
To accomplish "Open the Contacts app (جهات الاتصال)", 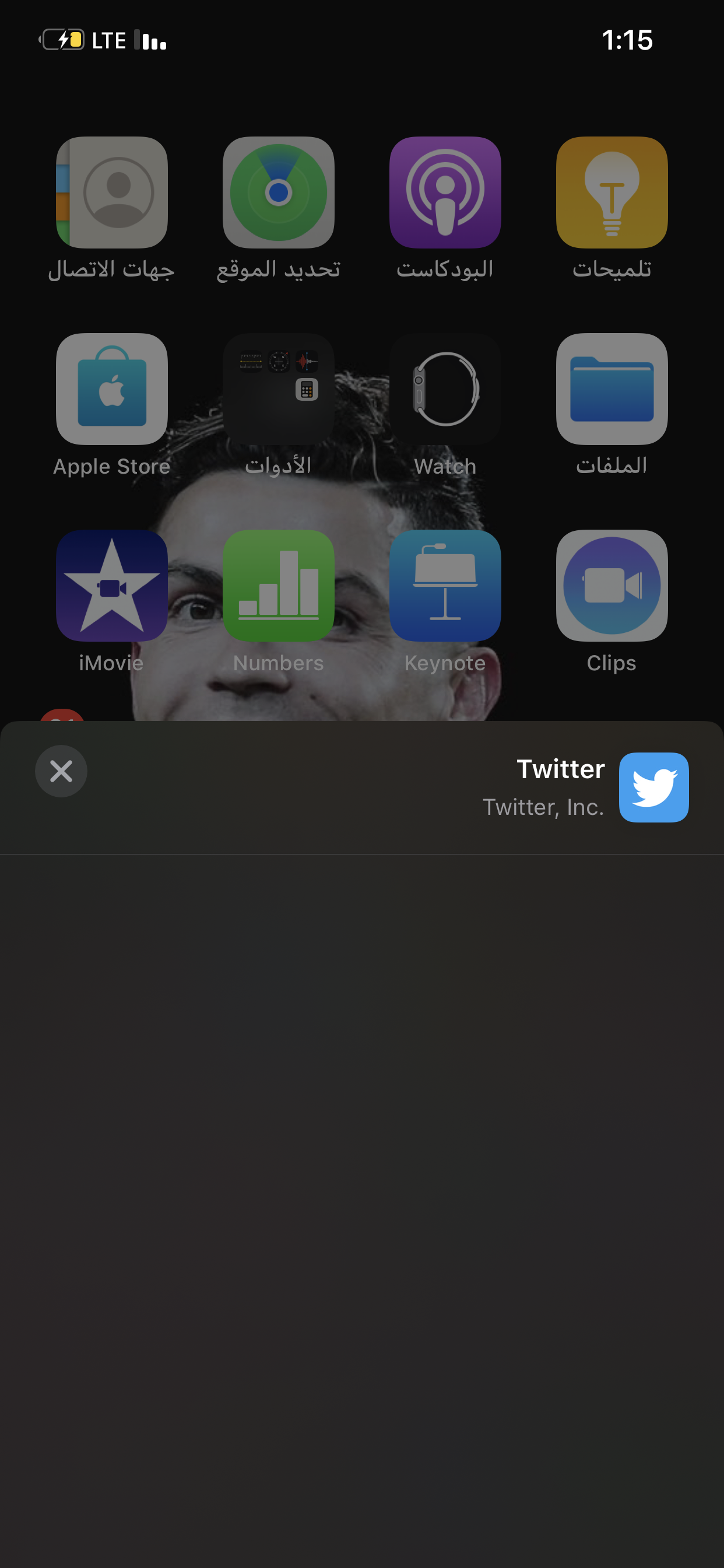I will [112, 192].
